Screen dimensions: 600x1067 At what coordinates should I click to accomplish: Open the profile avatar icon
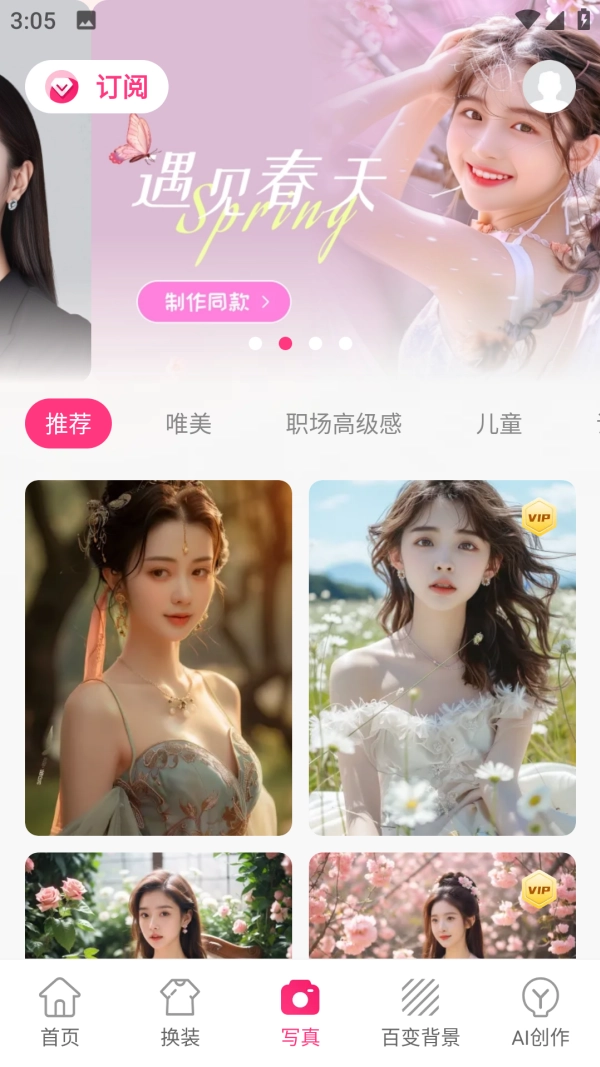click(549, 87)
